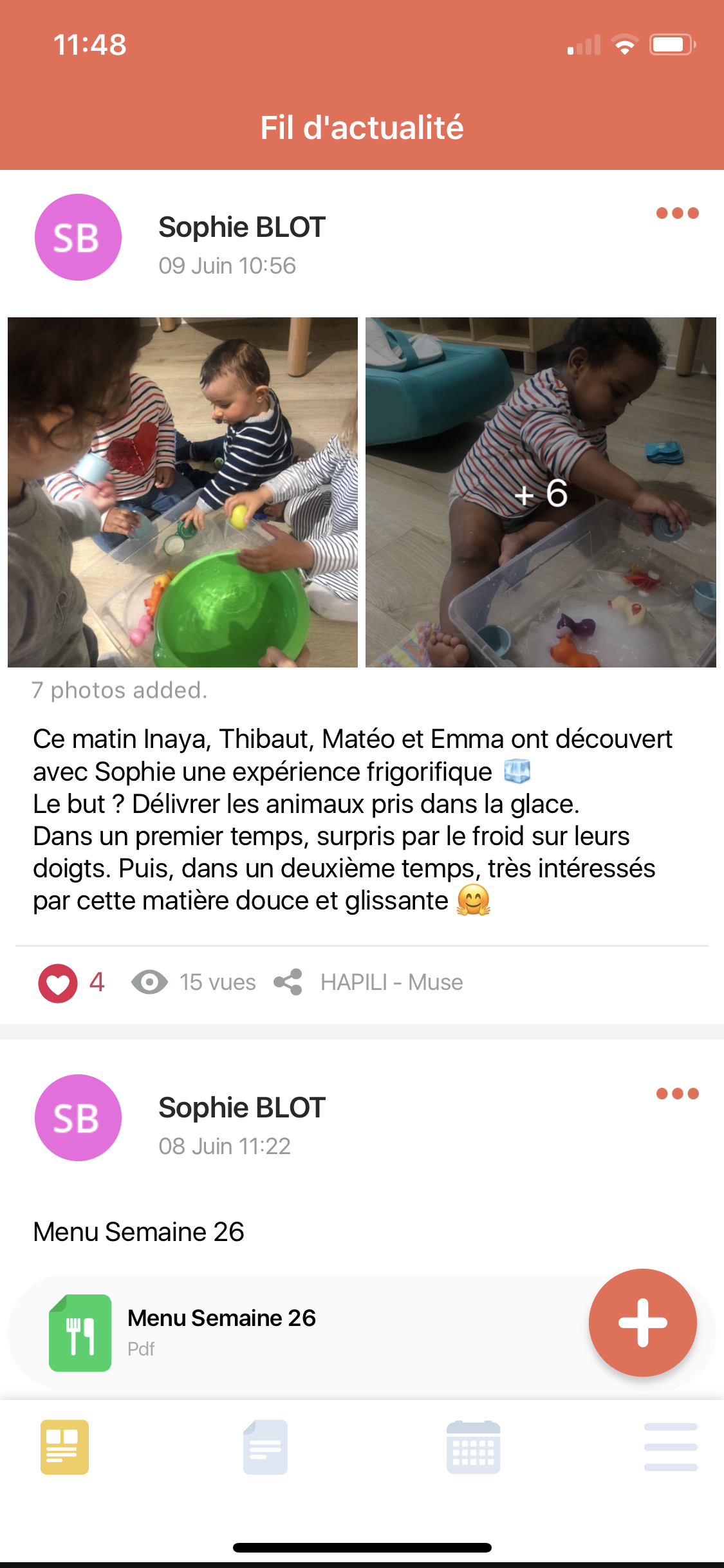Open the calendar tab
This screenshot has height=1568, width=724.
tap(473, 1447)
